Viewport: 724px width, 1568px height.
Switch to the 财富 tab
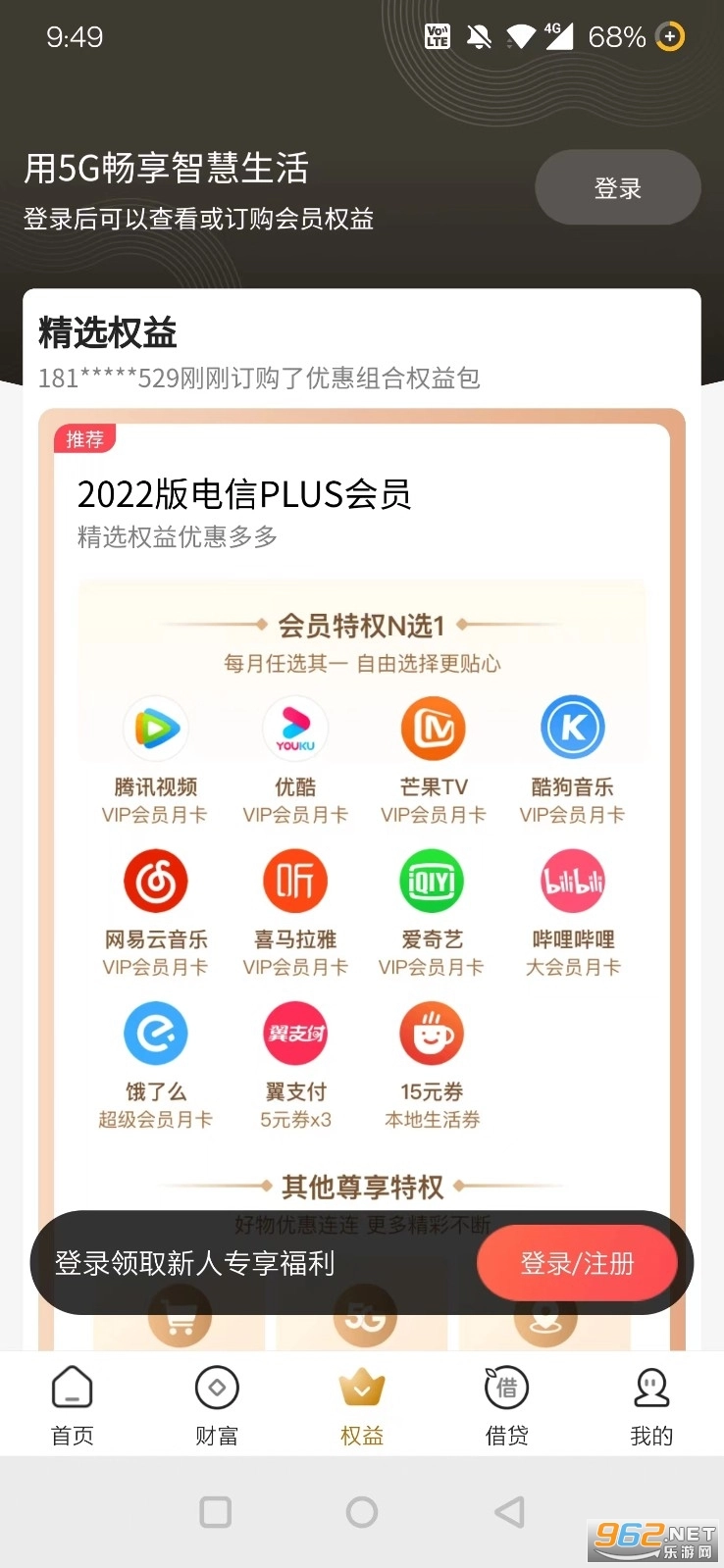click(217, 1405)
